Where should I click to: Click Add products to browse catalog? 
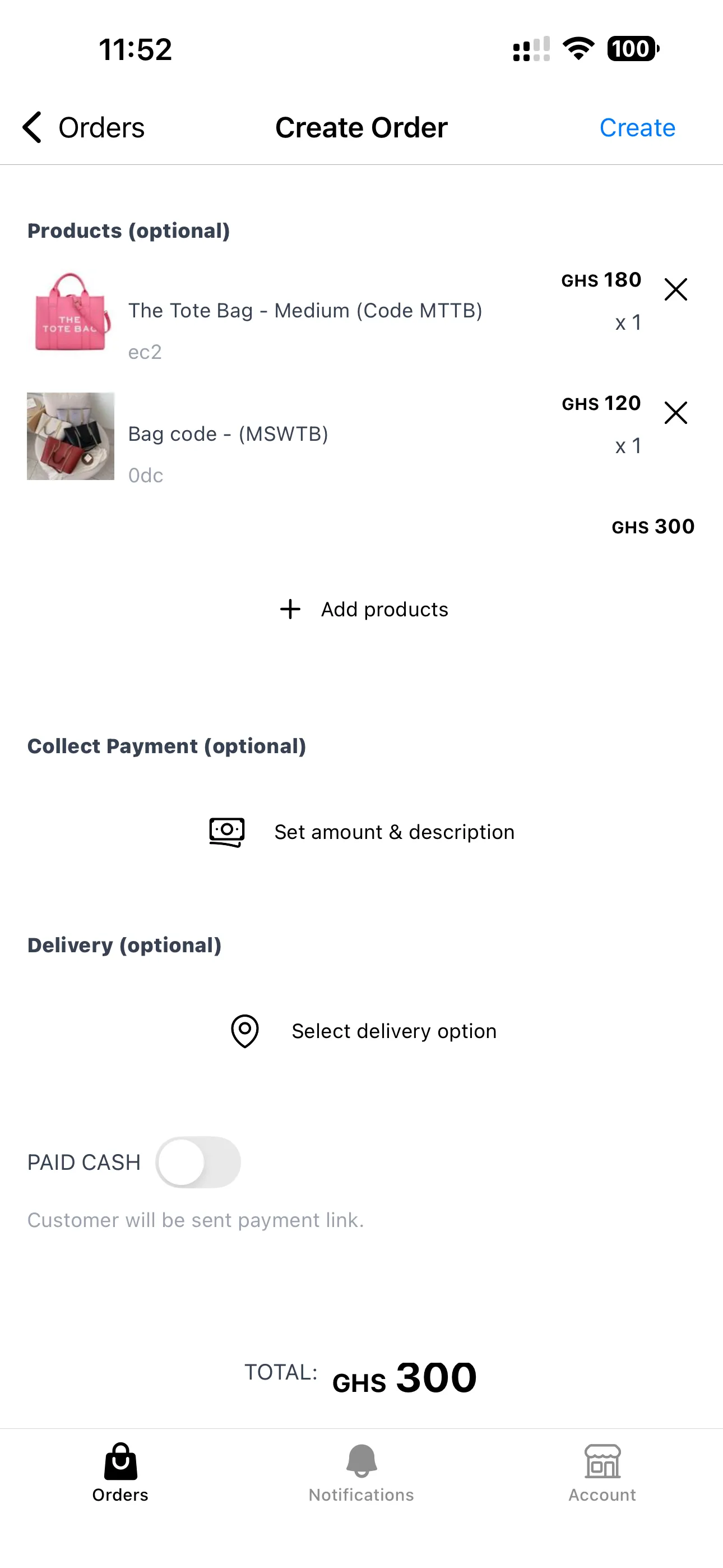(x=384, y=608)
